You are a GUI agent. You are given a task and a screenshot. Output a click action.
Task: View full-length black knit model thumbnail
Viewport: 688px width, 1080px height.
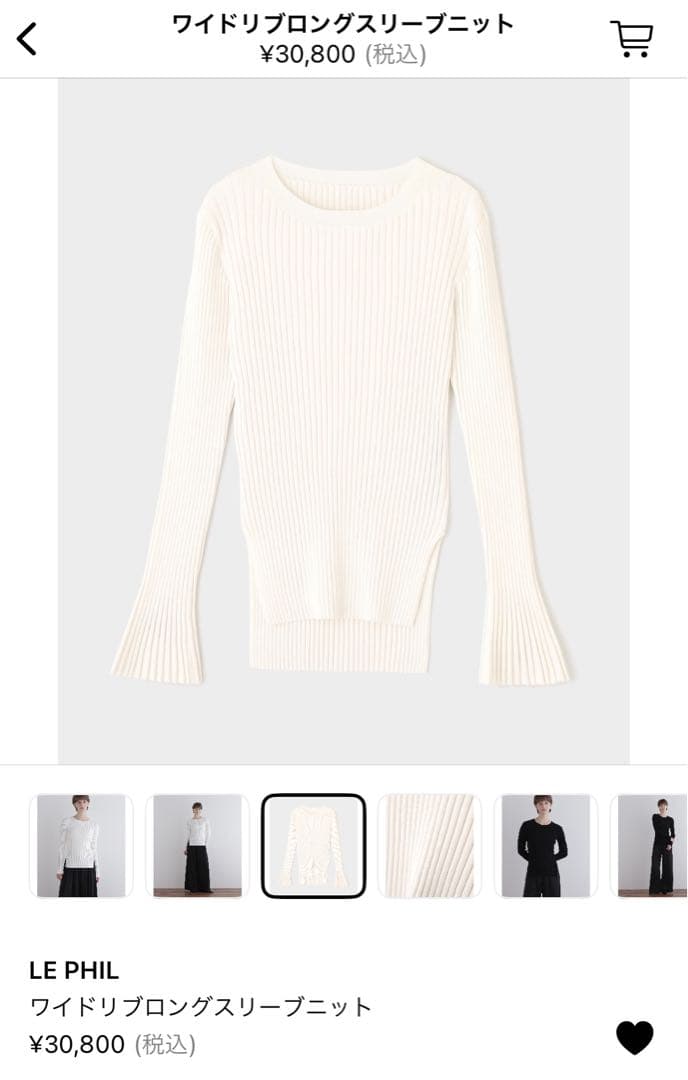tap(650, 845)
